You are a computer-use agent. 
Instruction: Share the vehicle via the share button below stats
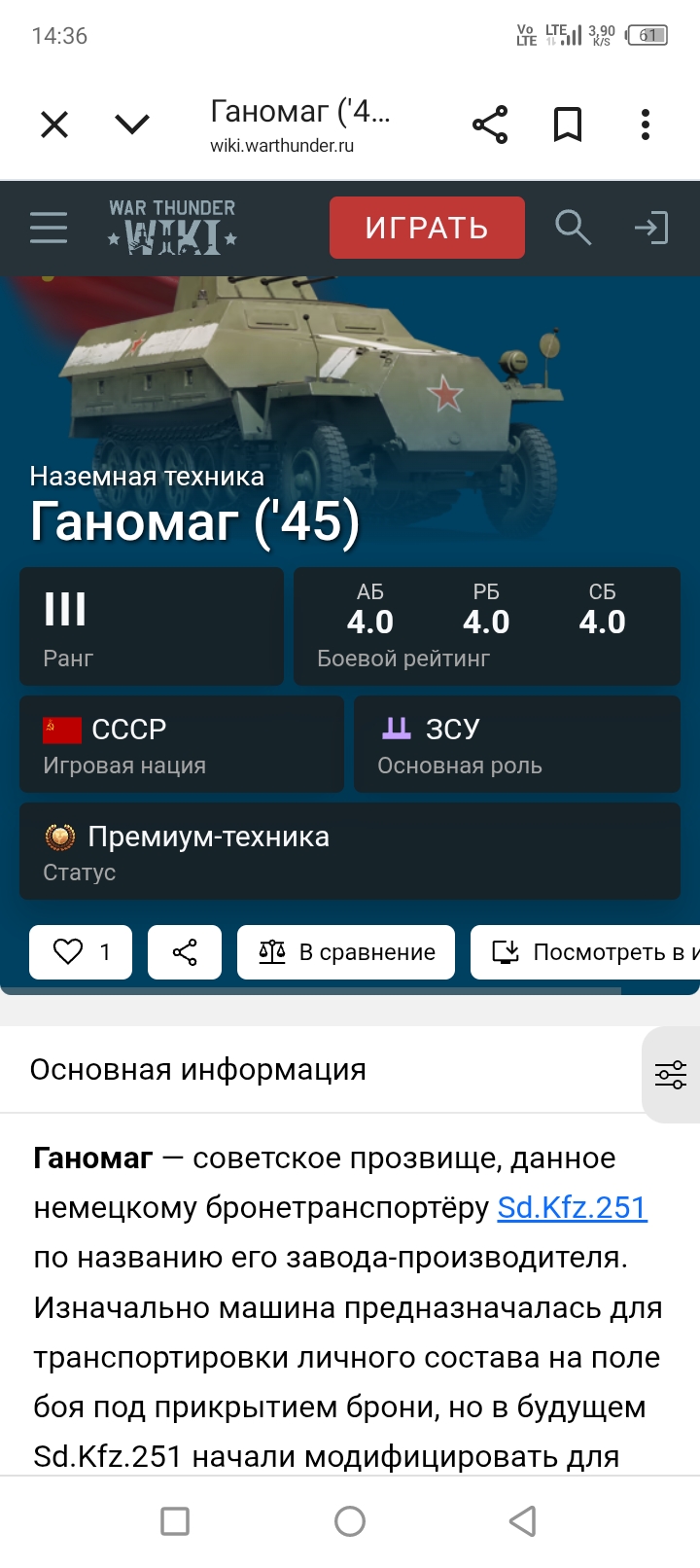(x=185, y=951)
